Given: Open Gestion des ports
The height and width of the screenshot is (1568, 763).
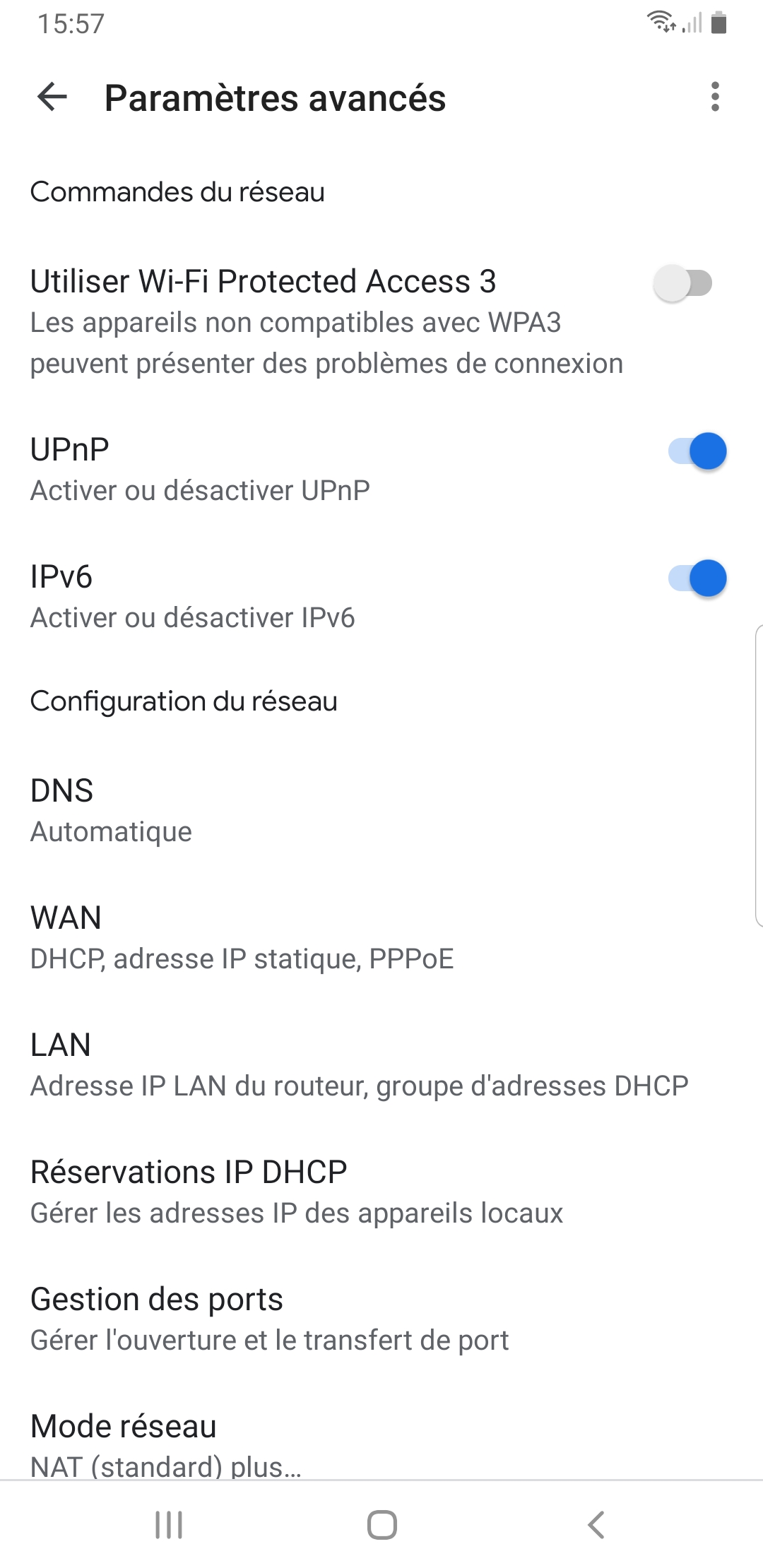Looking at the screenshot, I should (x=381, y=1319).
